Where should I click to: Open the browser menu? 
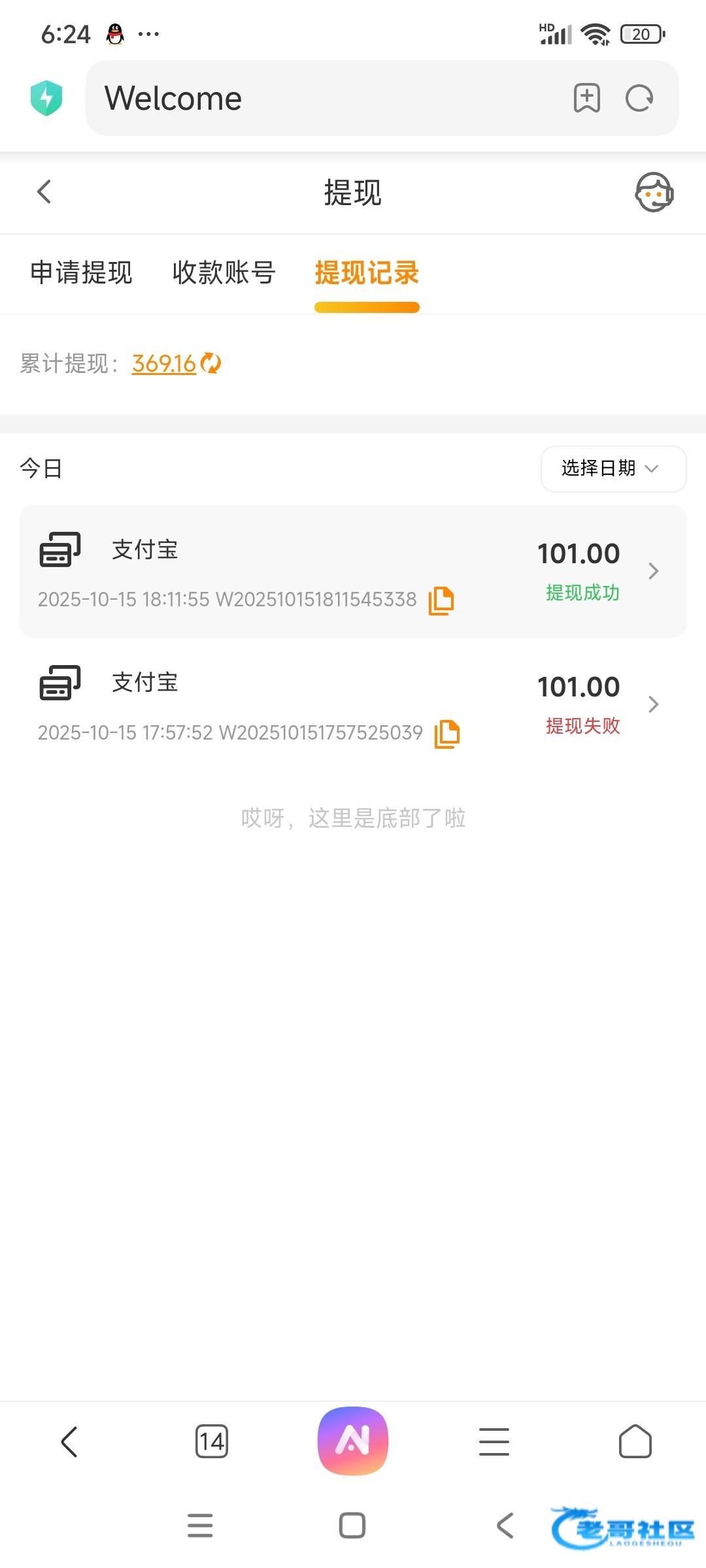494,1441
